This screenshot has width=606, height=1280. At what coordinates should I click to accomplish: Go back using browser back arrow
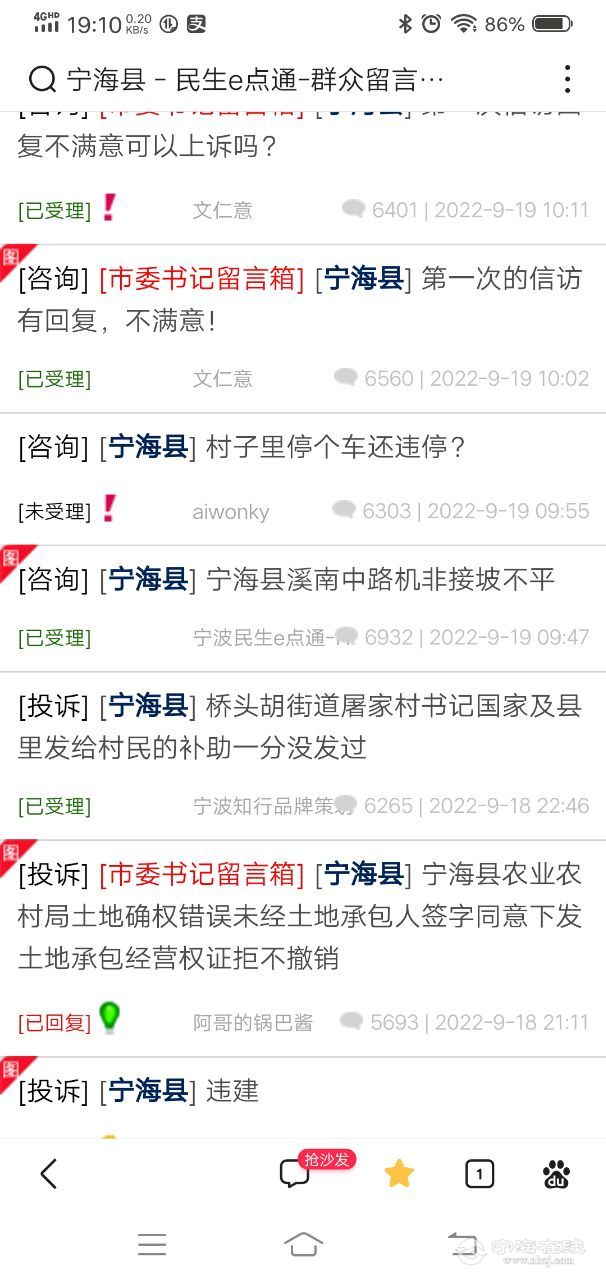tap(48, 1173)
